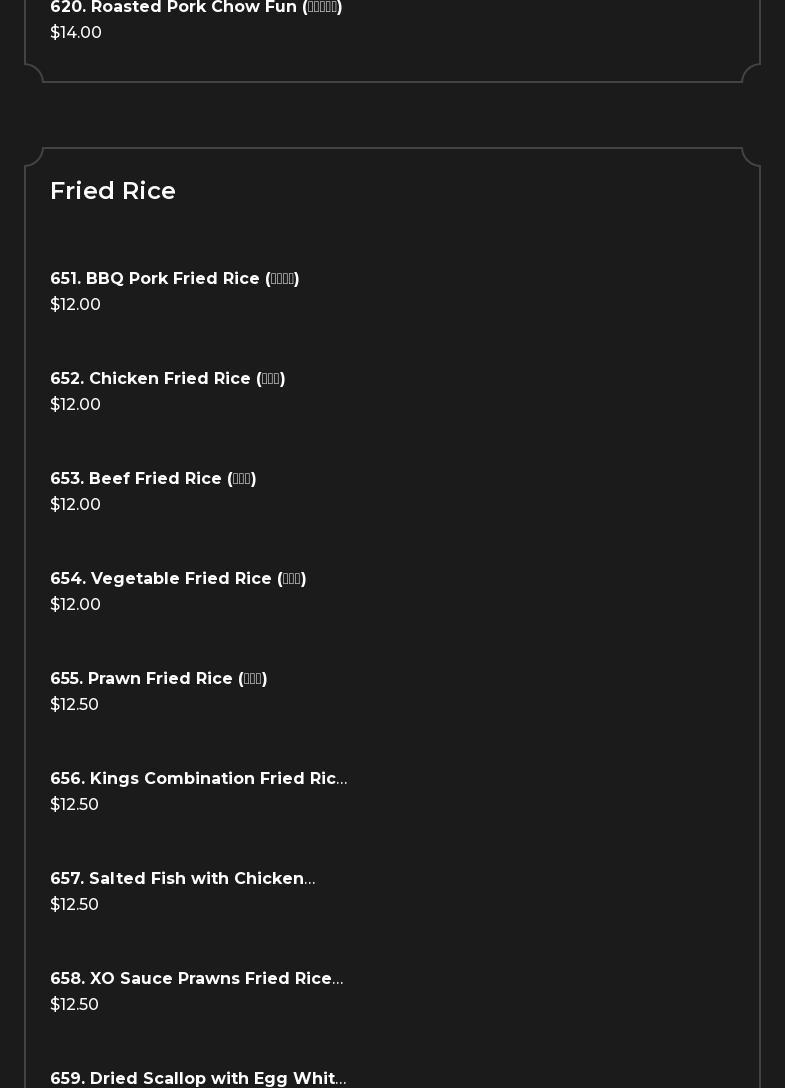View 653. Beef Fried Rice details
This screenshot has width=785, height=1088.
tap(153, 479)
